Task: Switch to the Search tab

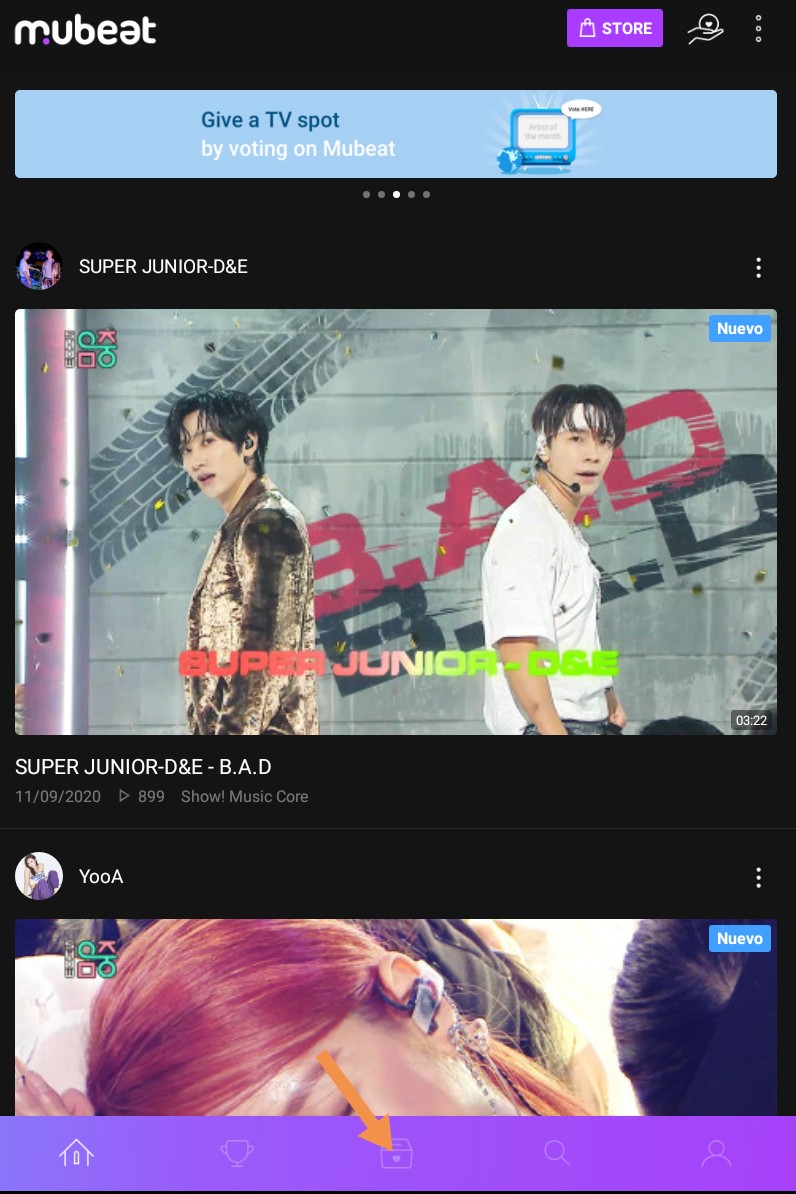Action: tap(557, 1154)
